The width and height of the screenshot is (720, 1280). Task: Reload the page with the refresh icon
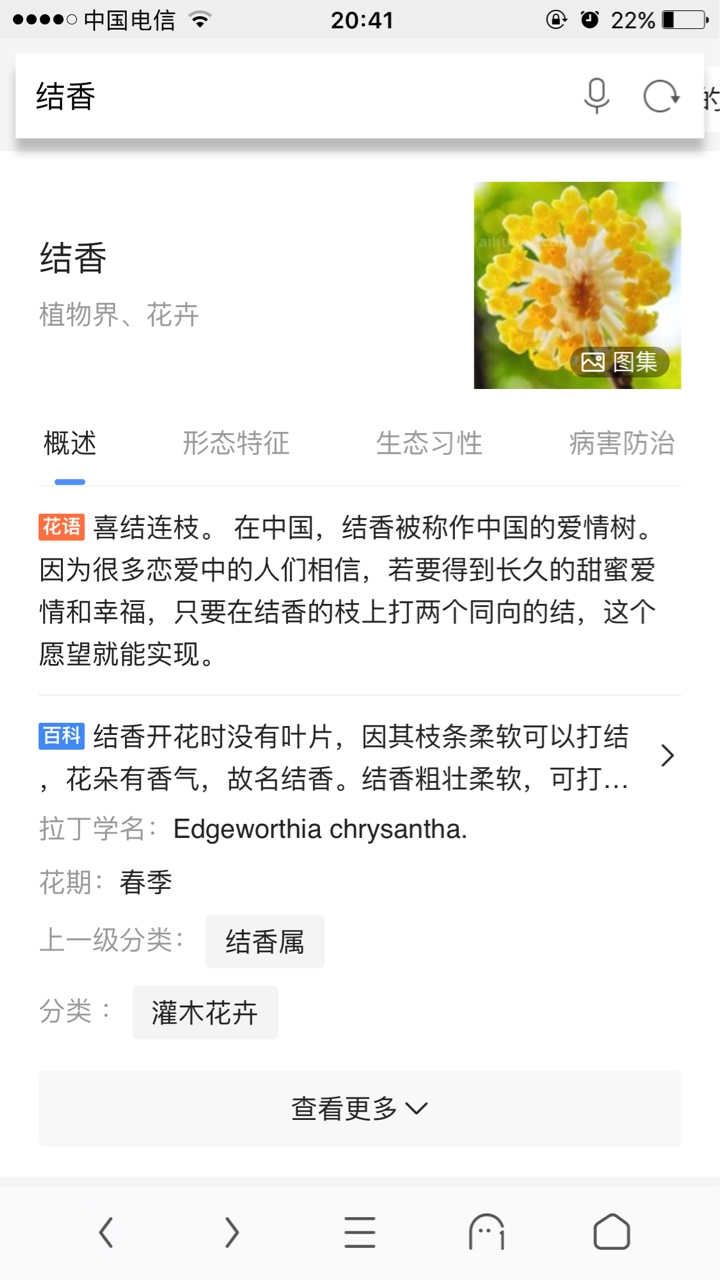coord(661,97)
